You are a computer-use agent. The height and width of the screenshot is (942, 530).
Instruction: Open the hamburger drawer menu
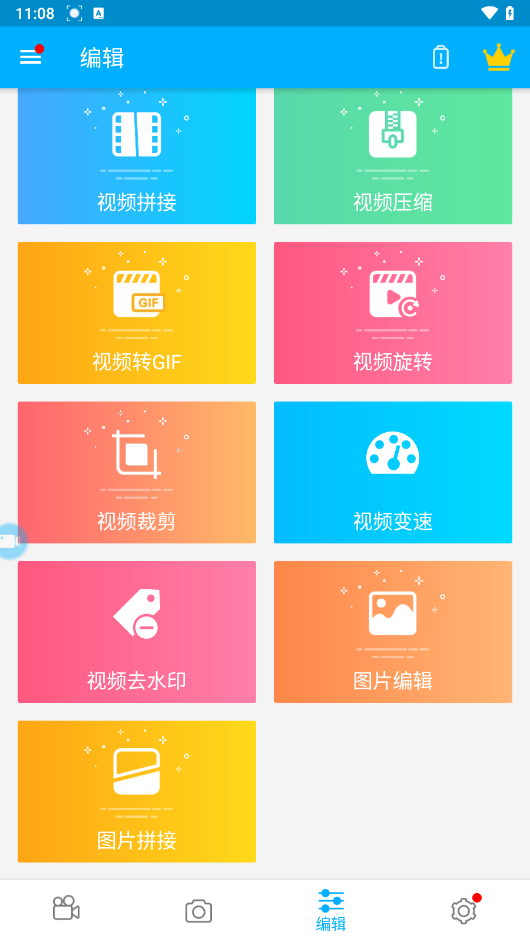pos(31,57)
